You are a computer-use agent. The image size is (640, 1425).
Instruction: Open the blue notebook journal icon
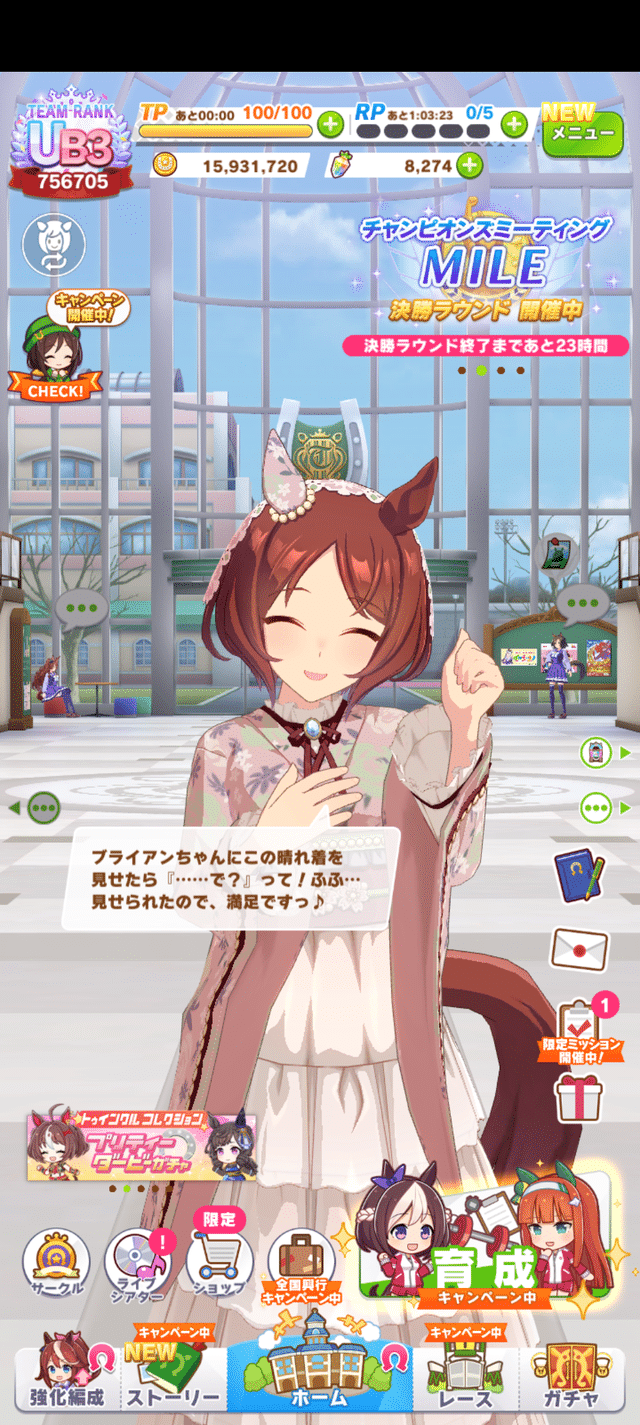point(579,877)
